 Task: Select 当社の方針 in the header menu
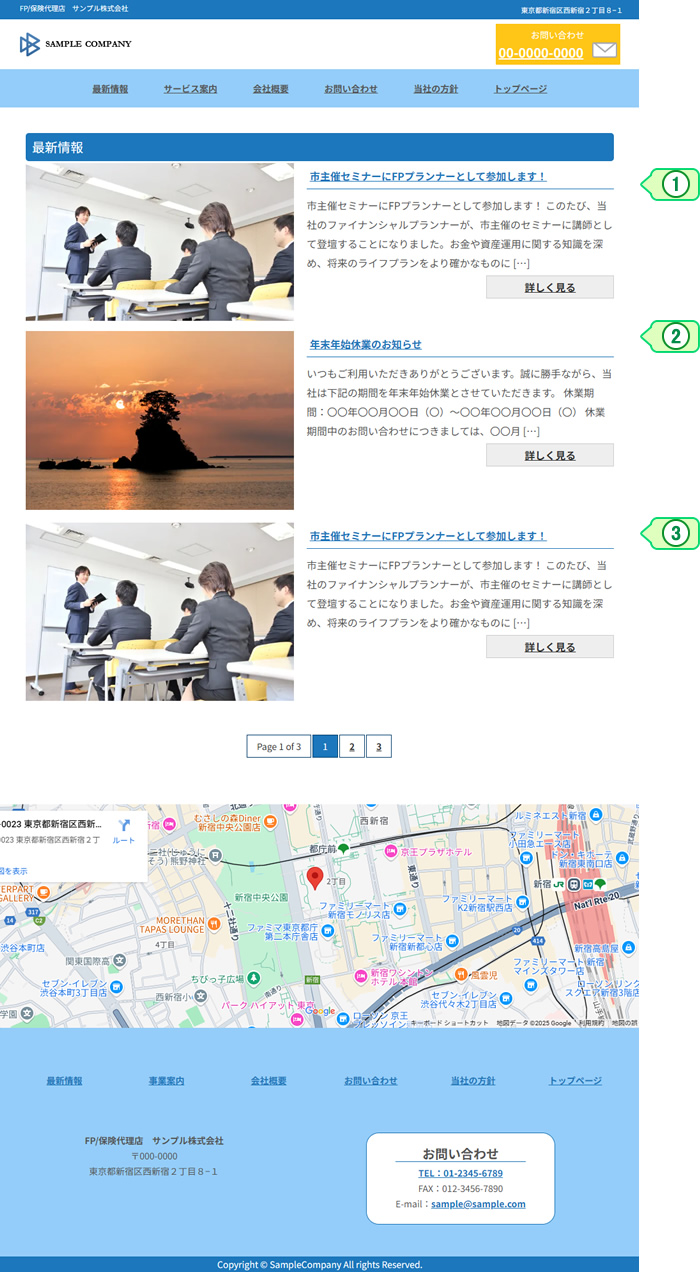[x=435, y=89]
